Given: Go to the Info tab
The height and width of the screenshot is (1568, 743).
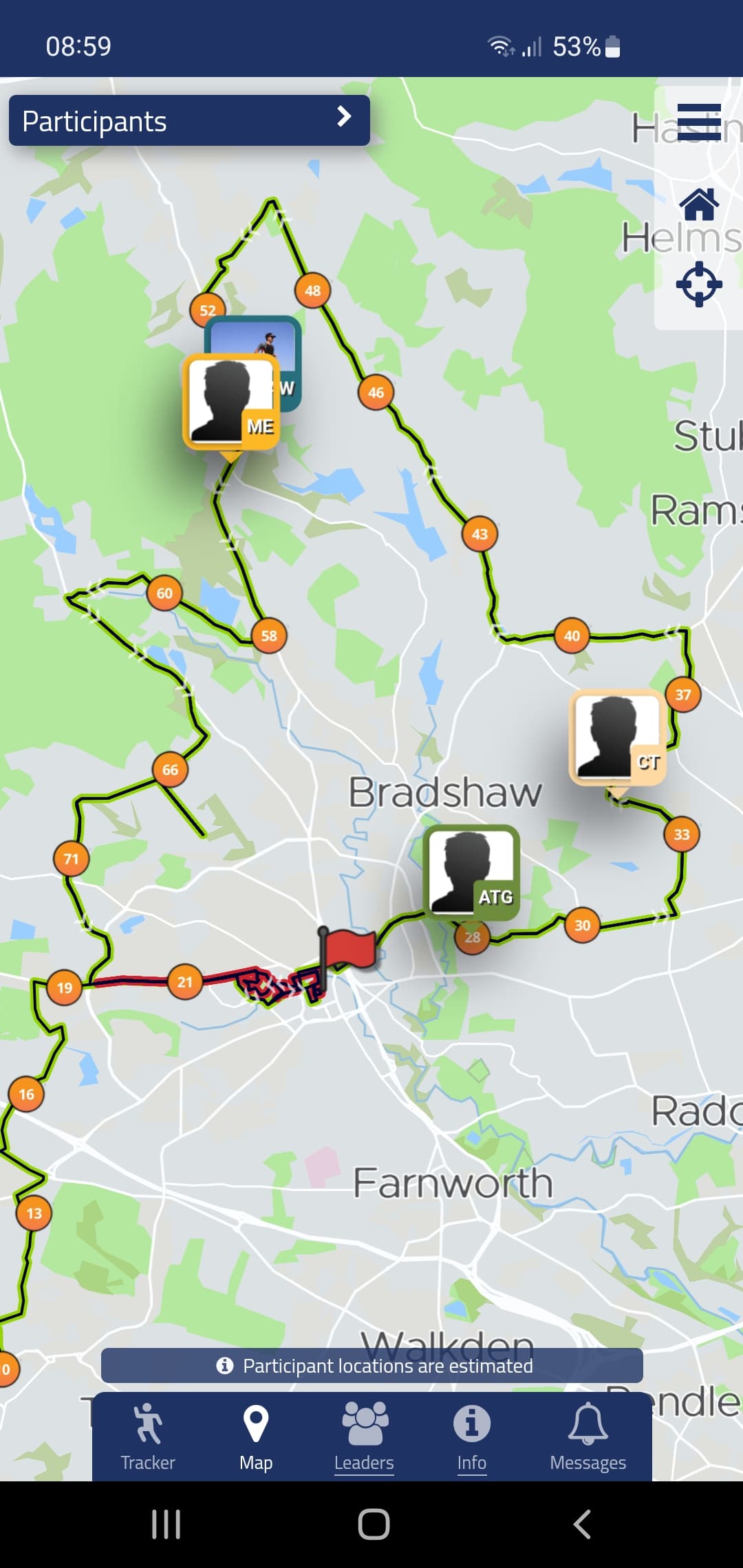Looking at the screenshot, I should [472, 1437].
